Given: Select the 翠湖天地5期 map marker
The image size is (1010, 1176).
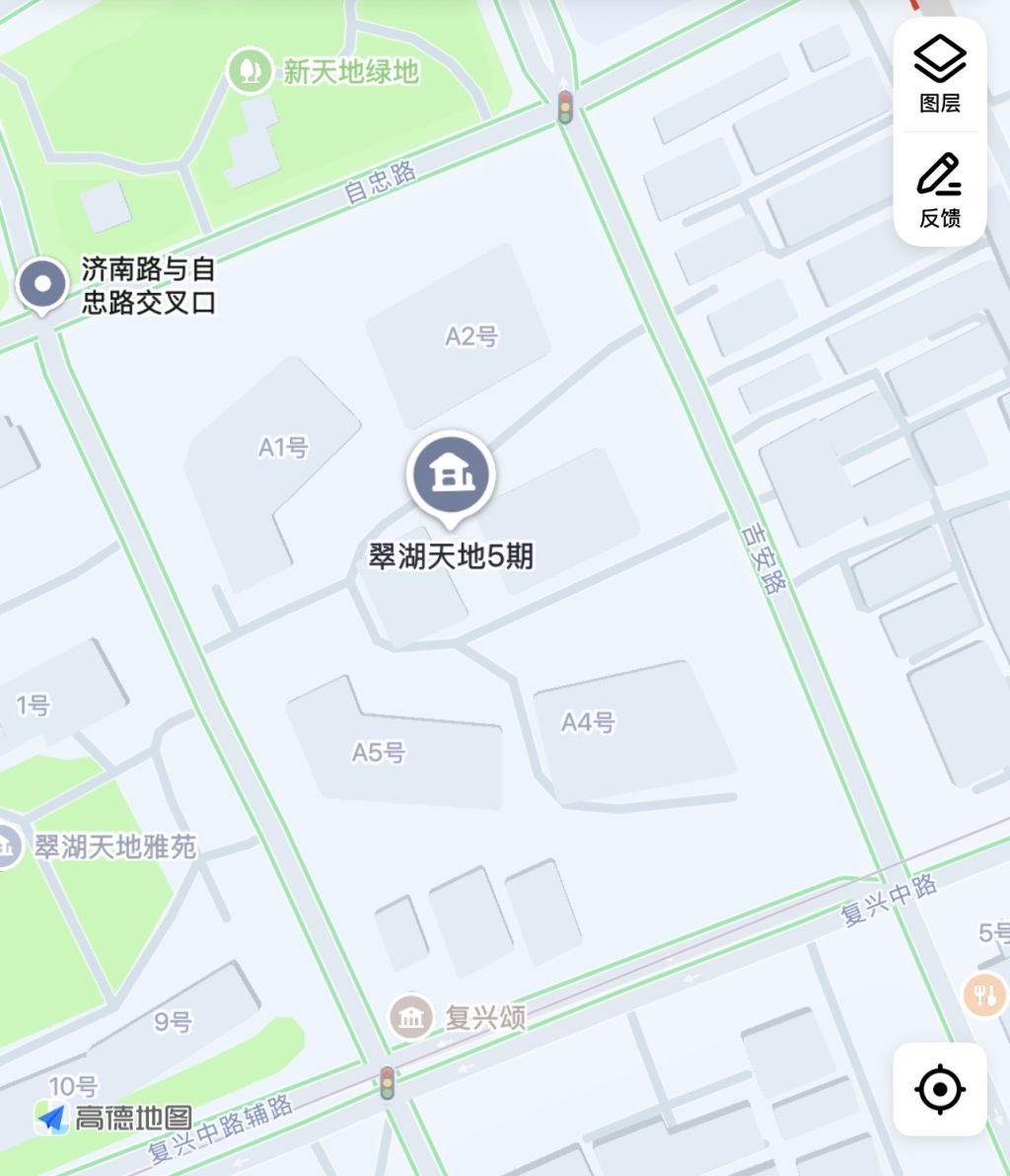Looking at the screenshot, I should point(451,476).
